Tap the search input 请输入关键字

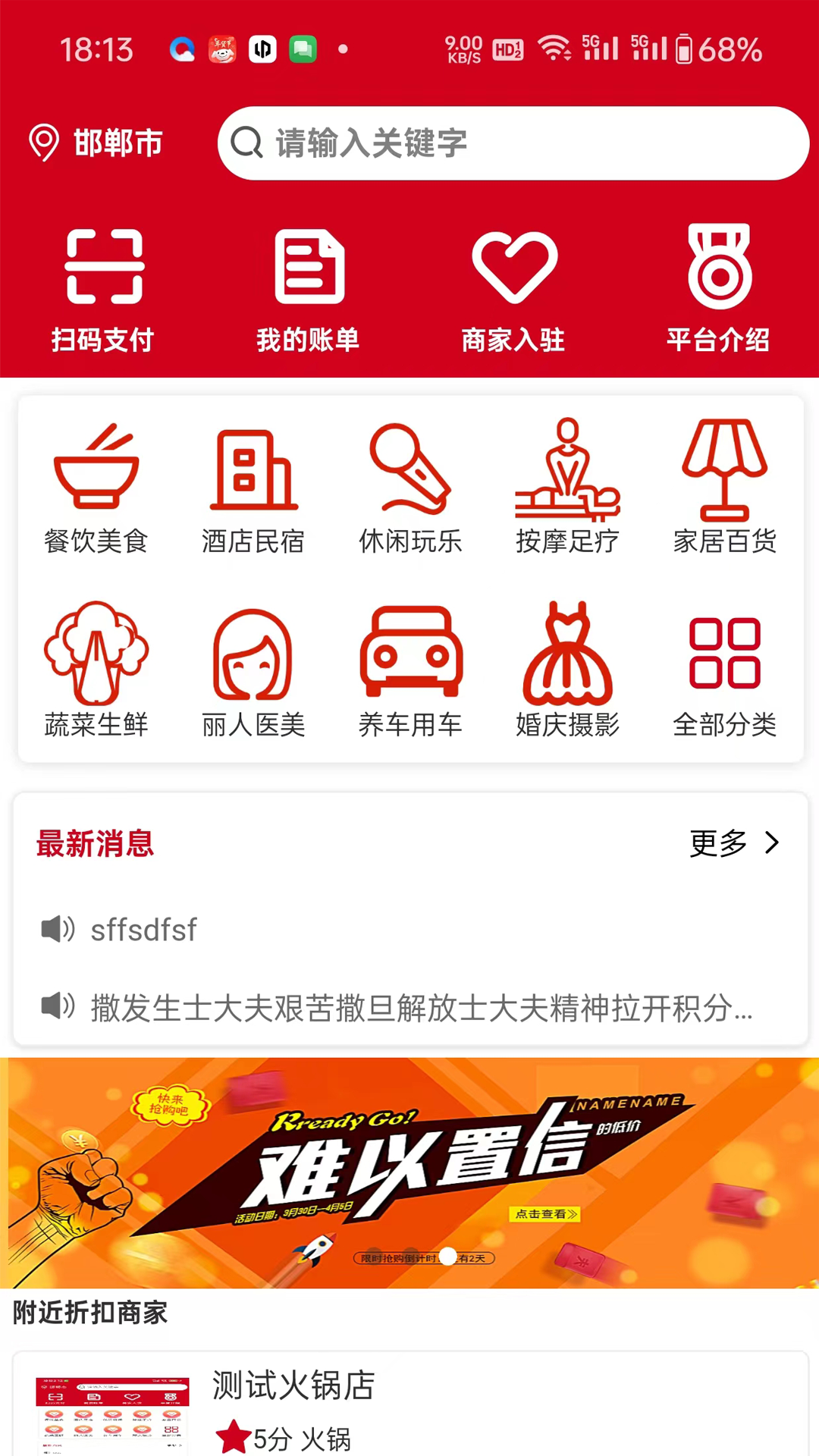point(512,144)
